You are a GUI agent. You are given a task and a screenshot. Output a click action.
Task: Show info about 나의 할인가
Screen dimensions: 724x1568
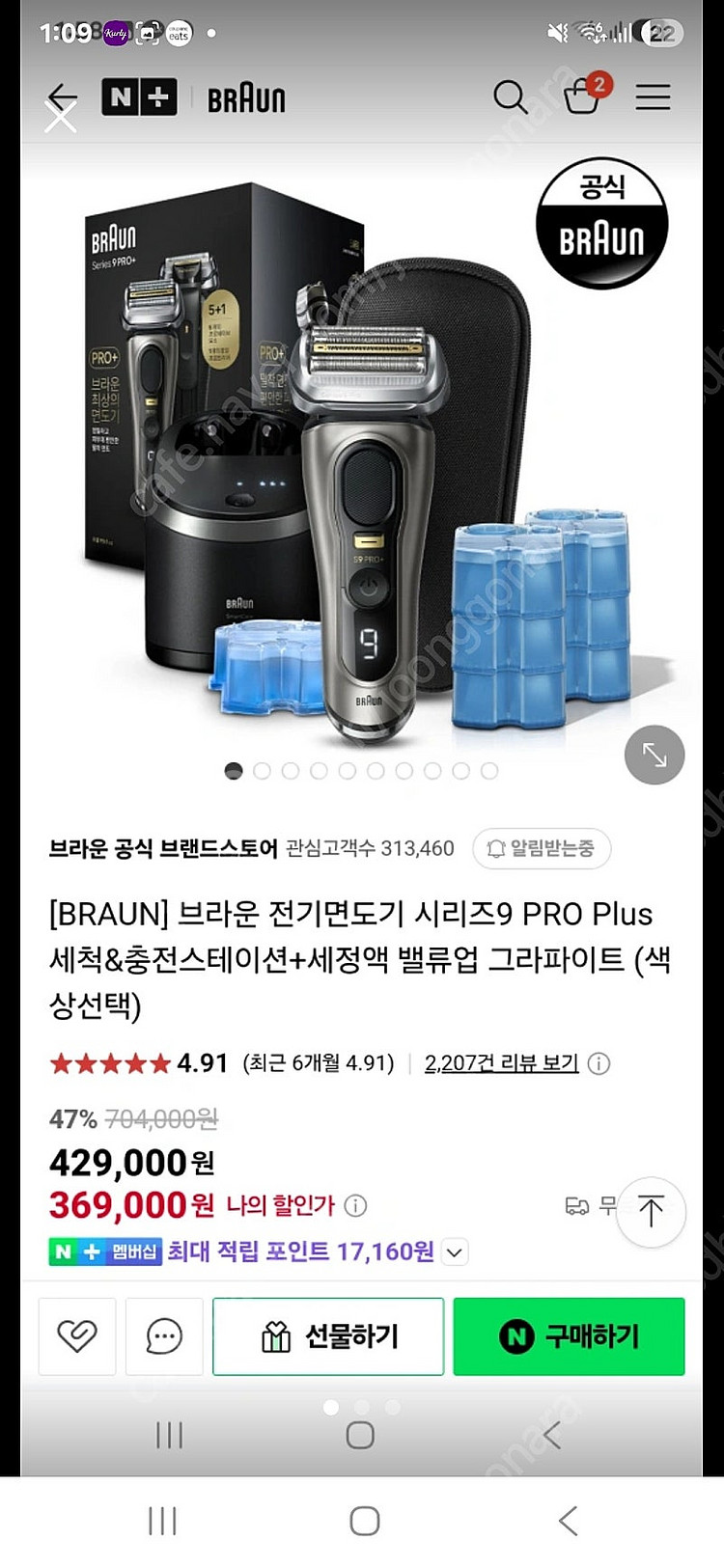[356, 1205]
